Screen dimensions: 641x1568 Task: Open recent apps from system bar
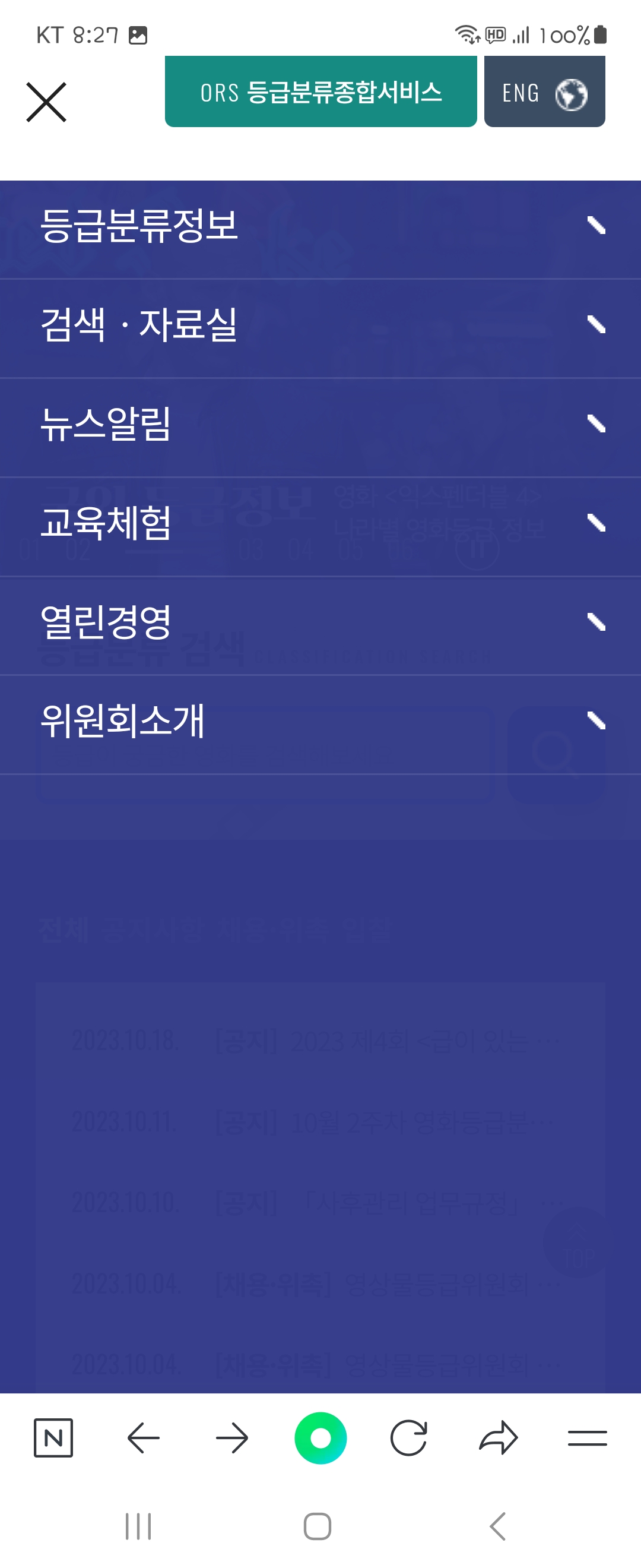[138, 1526]
